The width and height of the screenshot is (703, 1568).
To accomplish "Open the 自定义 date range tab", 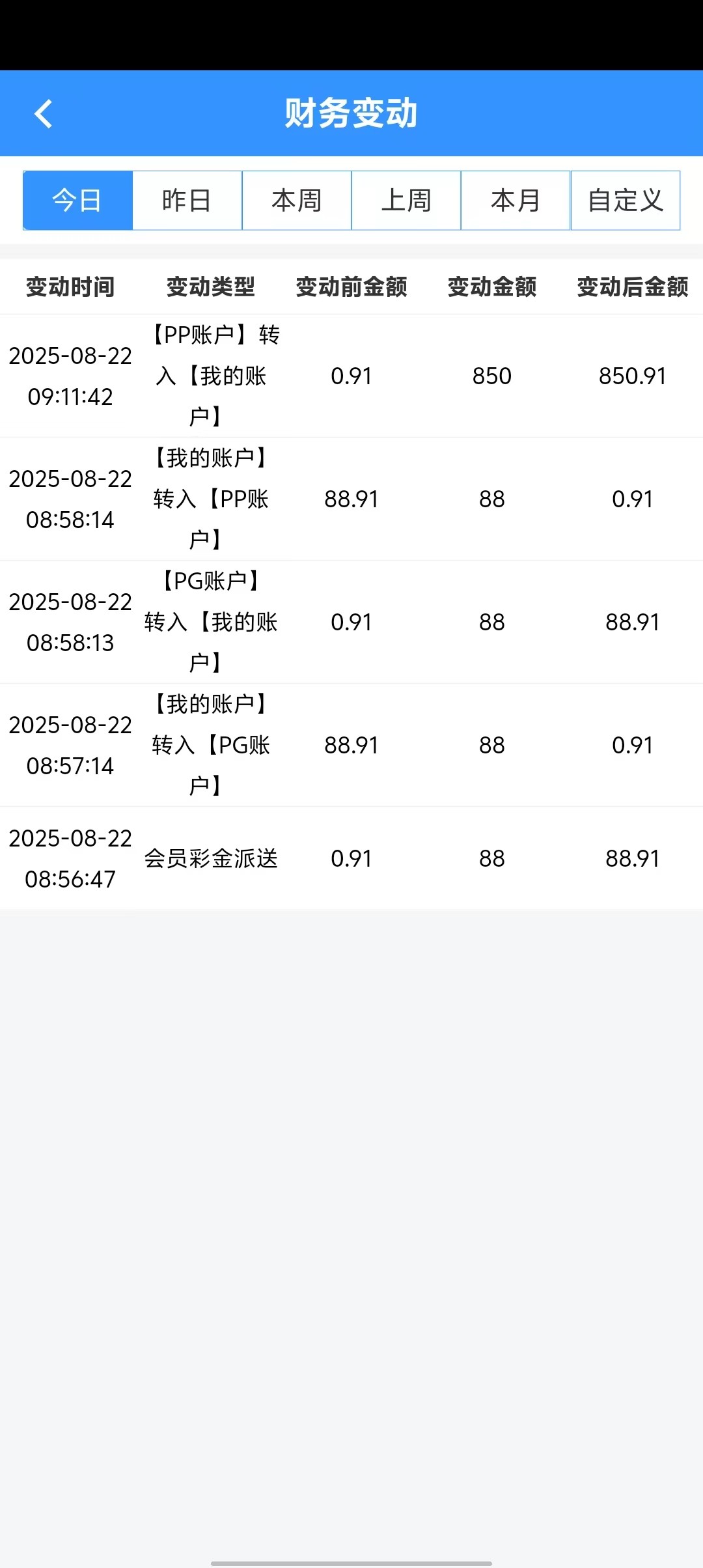I will point(626,201).
